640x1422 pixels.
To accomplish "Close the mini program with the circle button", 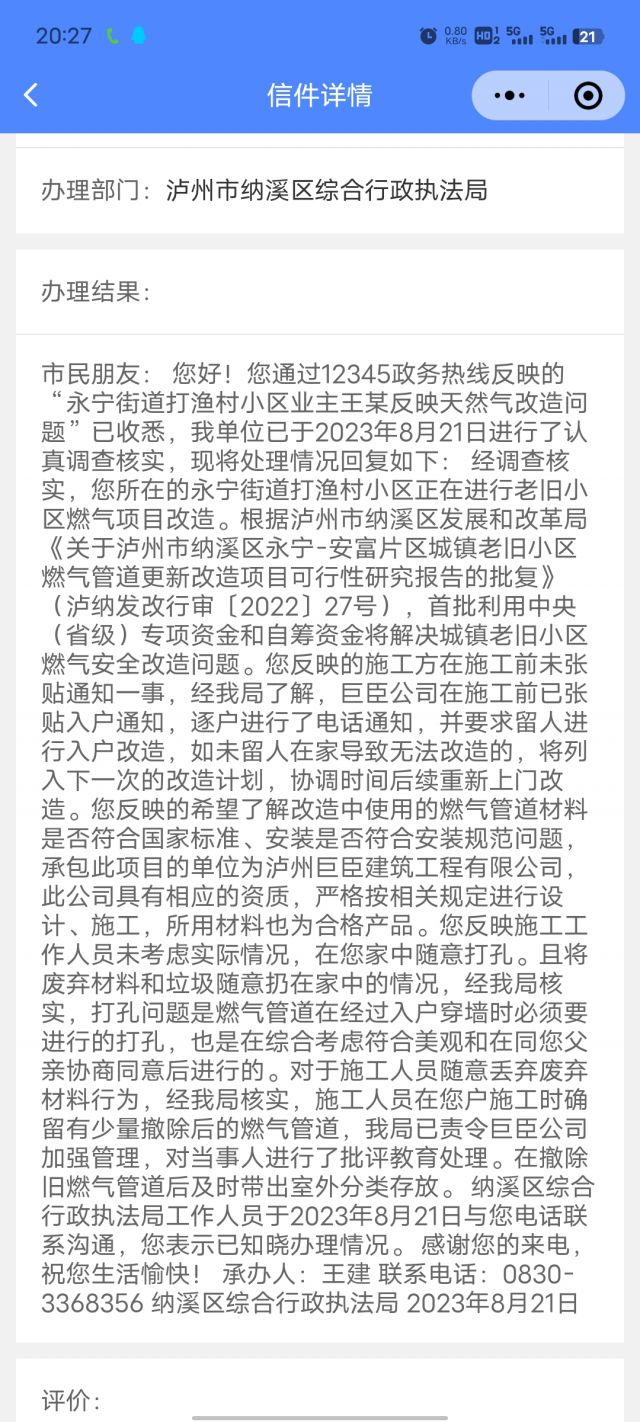I will (x=588, y=96).
